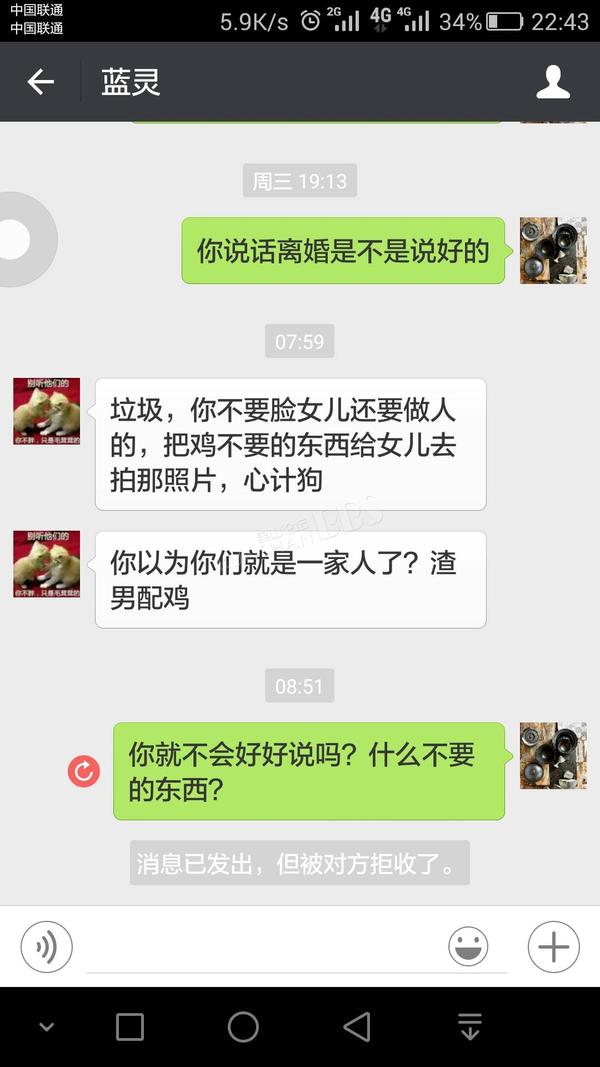Image resolution: width=600 pixels, height=1067 pixels.
Task: Resend the failed message via red retry icon
Action: click(84, 771)
